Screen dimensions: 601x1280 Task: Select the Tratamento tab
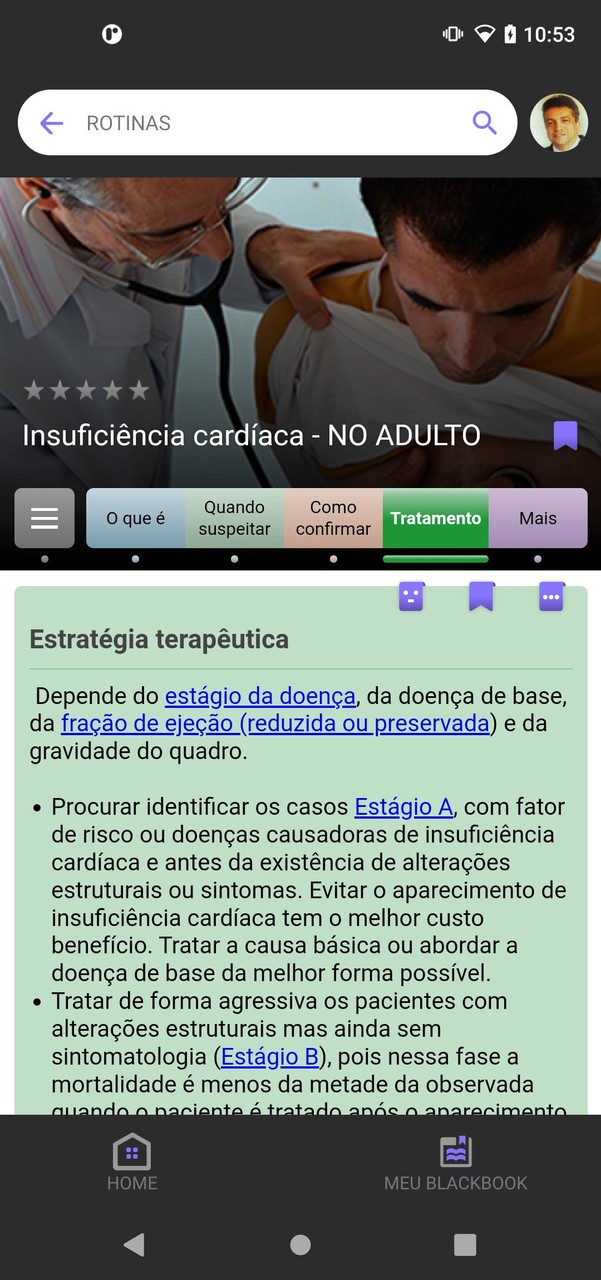point(436,518)
